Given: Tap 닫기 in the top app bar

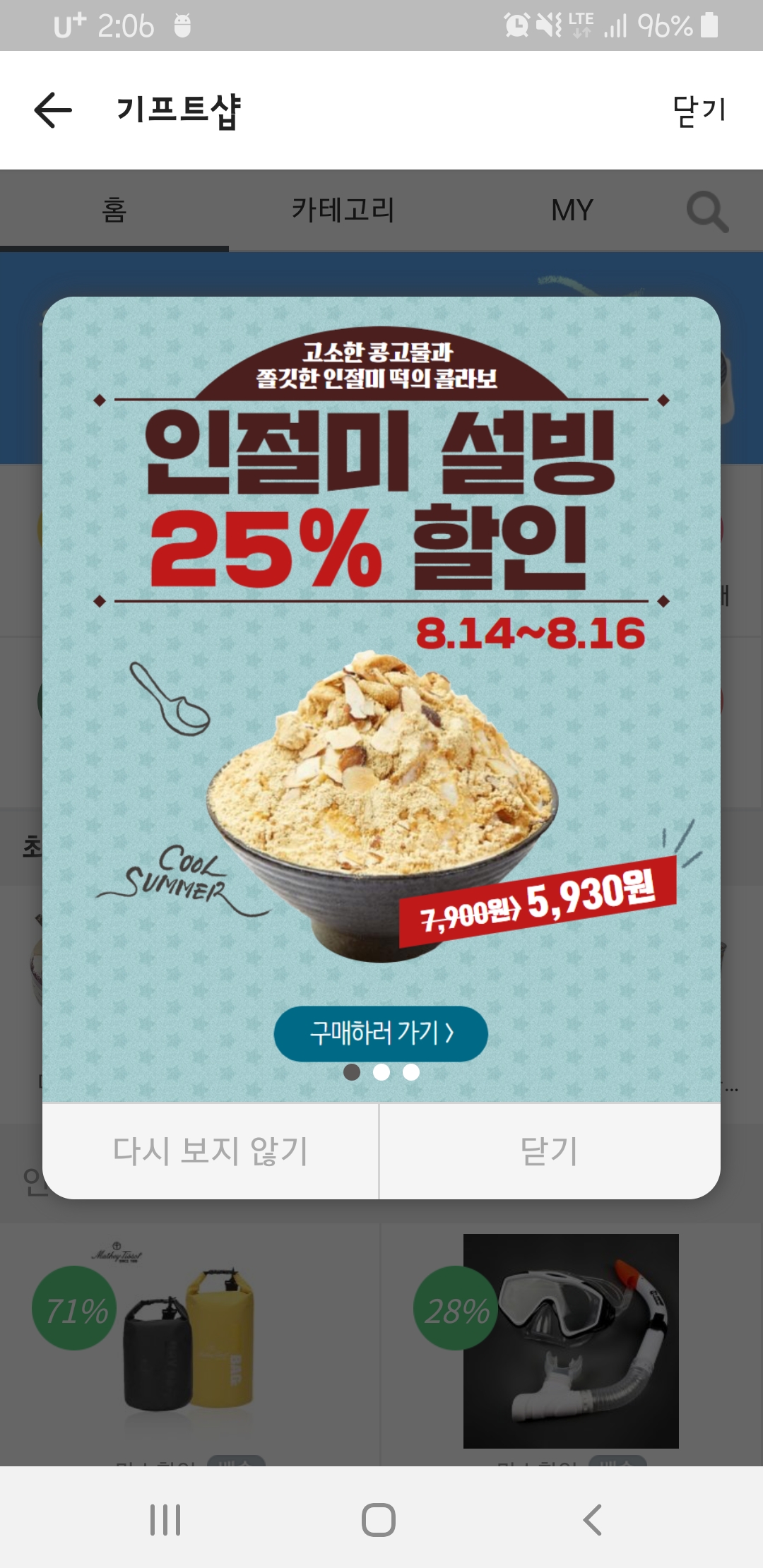Looking at the screenshot, I should [699, 110].
